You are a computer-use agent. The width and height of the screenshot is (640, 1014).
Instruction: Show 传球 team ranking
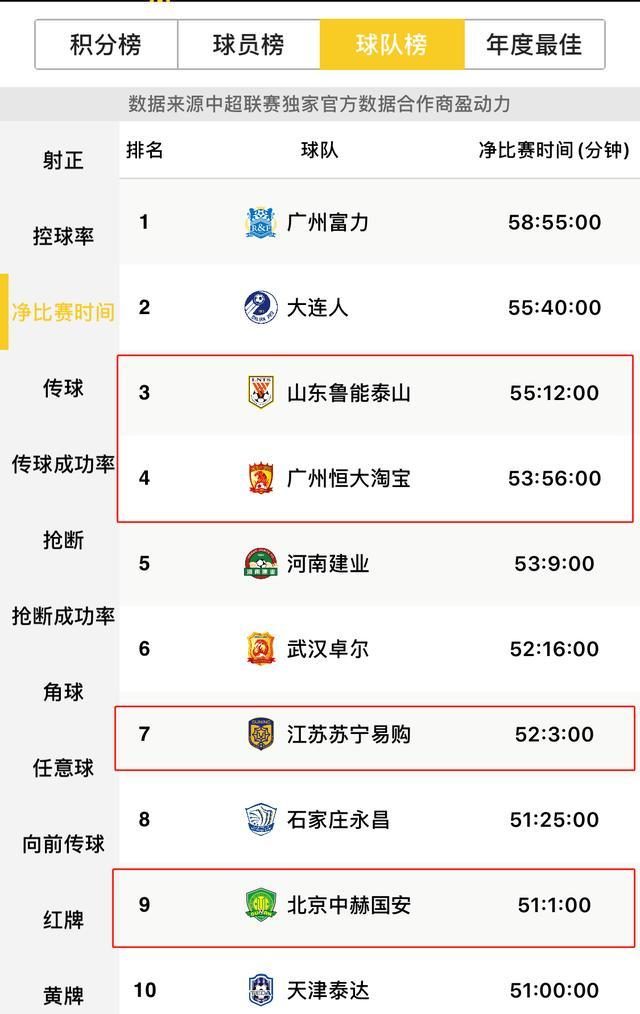point(63,388)
